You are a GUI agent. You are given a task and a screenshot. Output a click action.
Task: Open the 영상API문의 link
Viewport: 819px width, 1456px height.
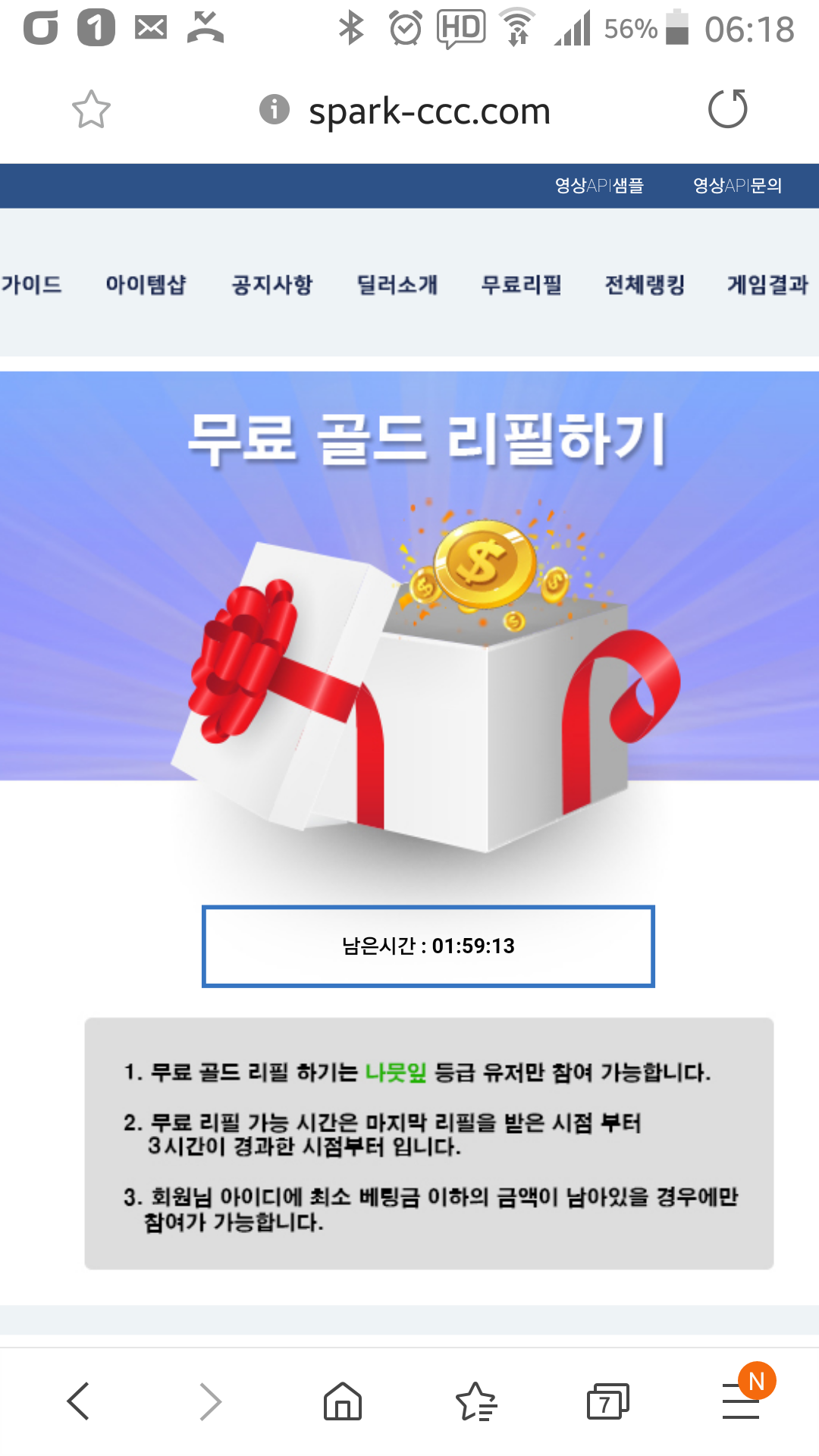coord(737,186)
